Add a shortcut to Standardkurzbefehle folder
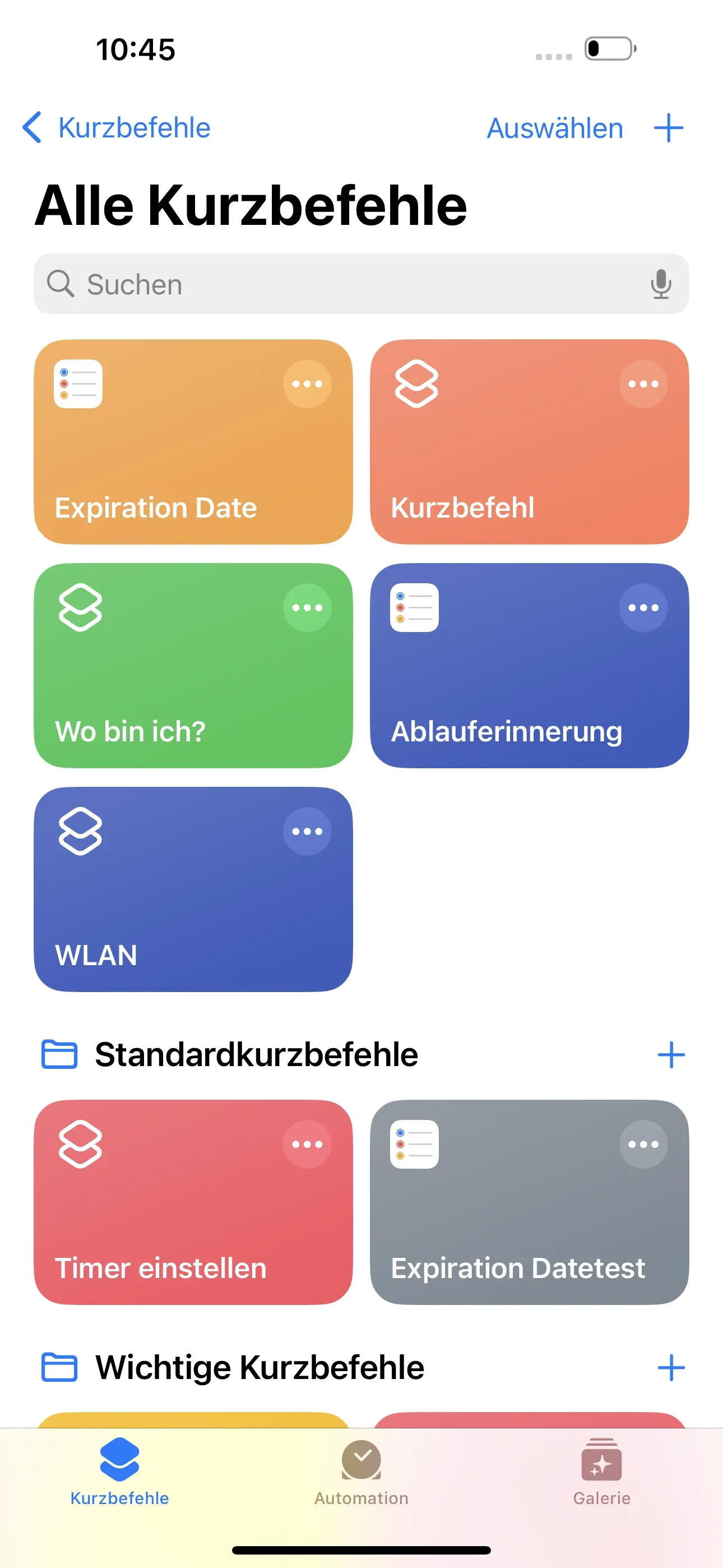Screen dimensions: 723x1568 point(671,1055)
